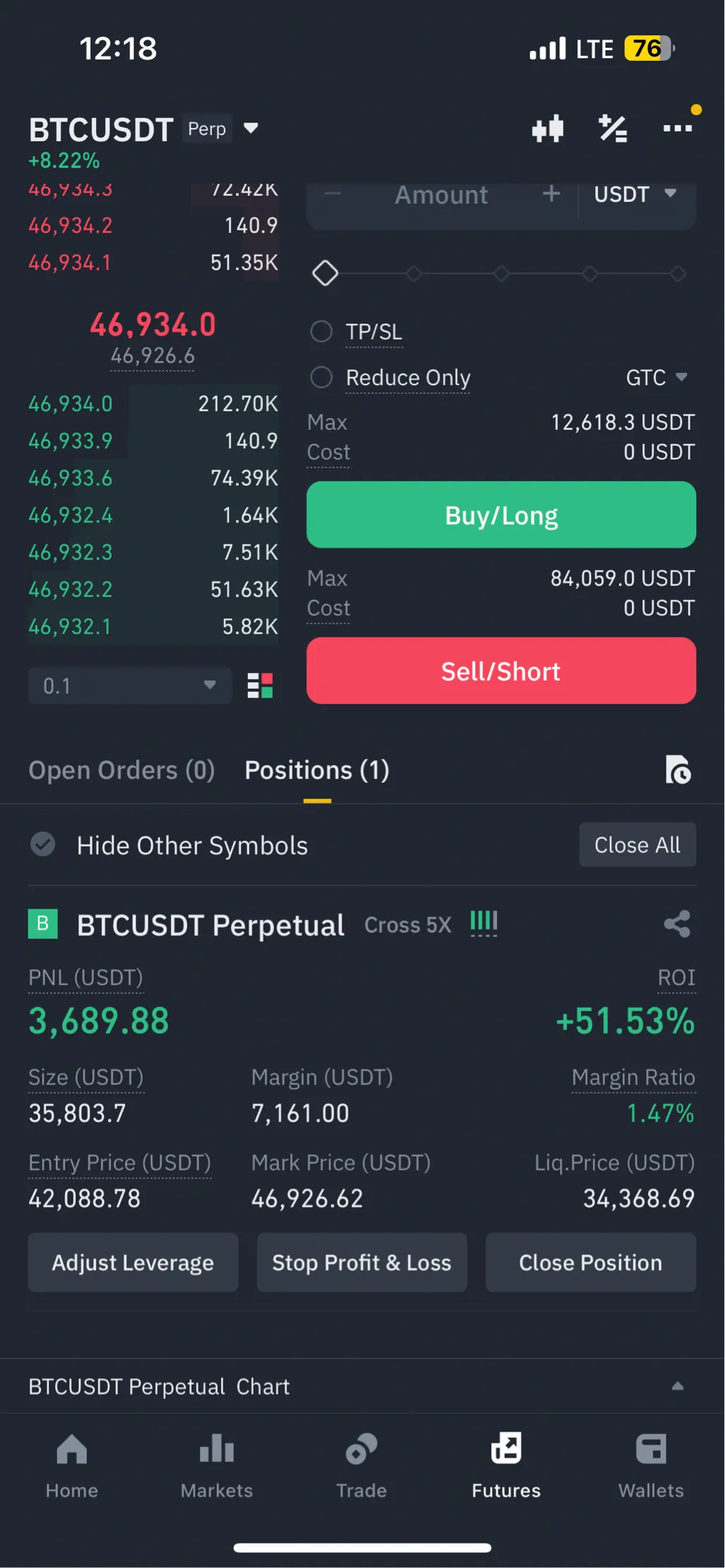Open the 0.1 price precision dropdown
Screen dimensions: 725x1568
point(129,685)
